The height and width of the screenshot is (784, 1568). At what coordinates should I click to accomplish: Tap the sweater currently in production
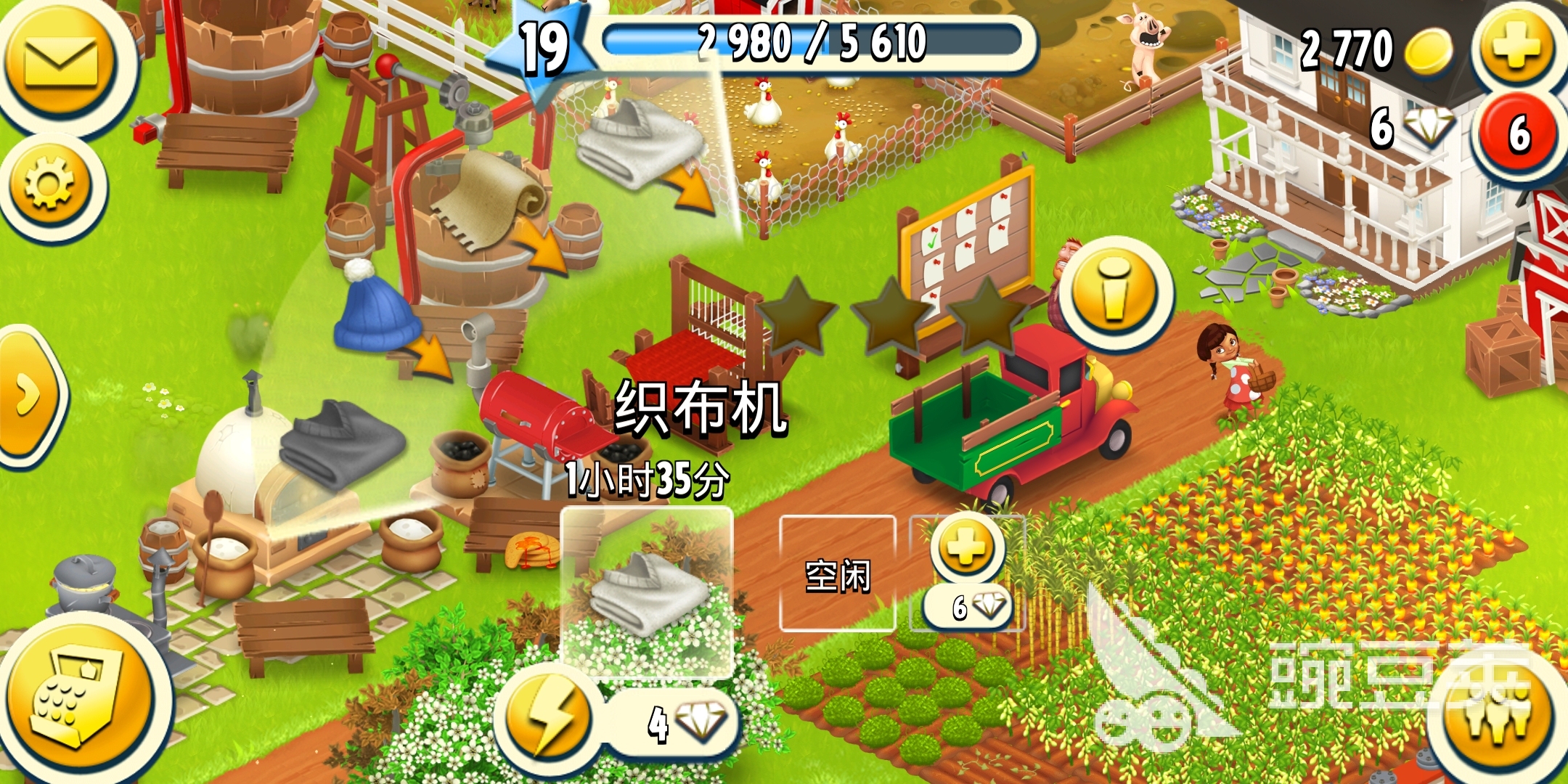pyautogui.click(x=647, y=592)
